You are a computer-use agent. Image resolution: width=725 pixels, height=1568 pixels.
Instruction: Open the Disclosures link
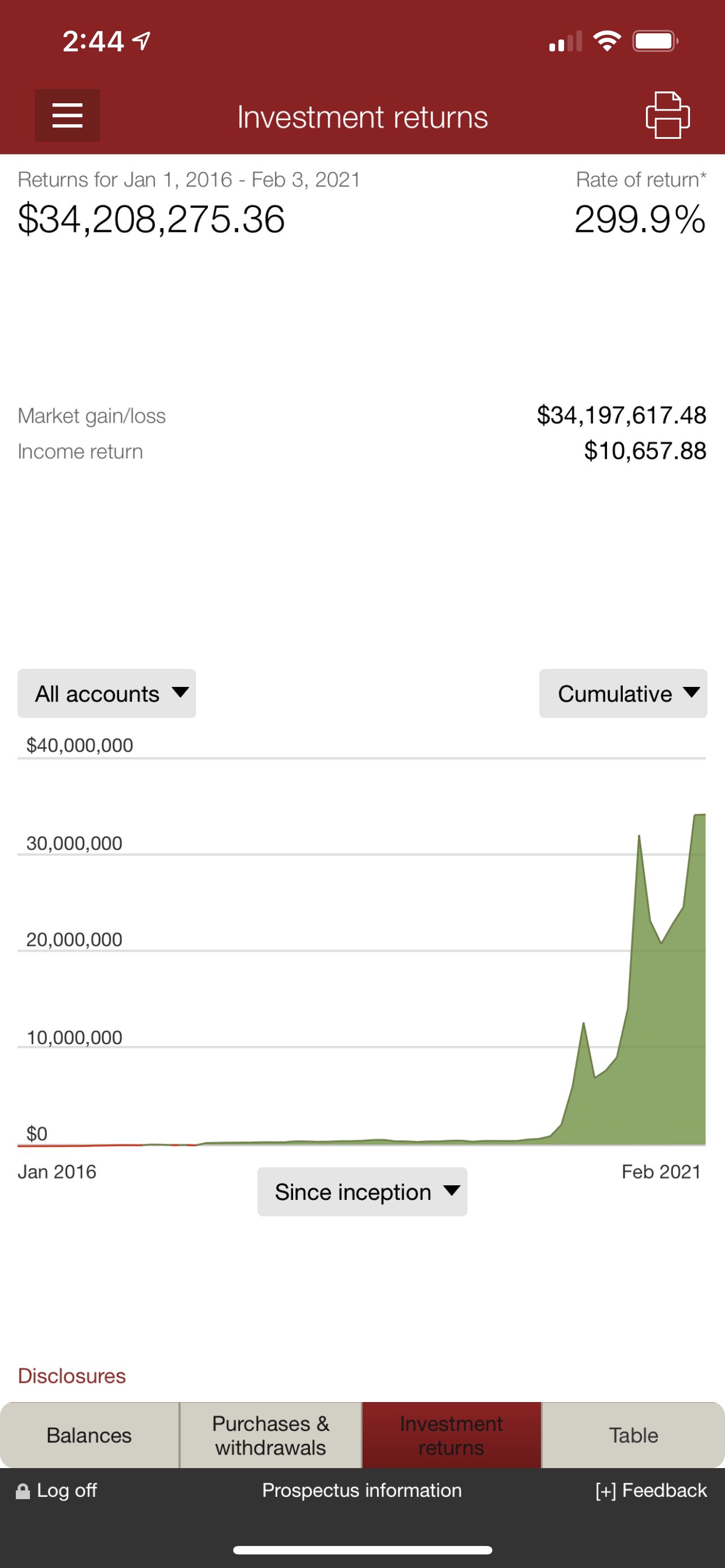pyautogui.click(x=72, y=1376)
